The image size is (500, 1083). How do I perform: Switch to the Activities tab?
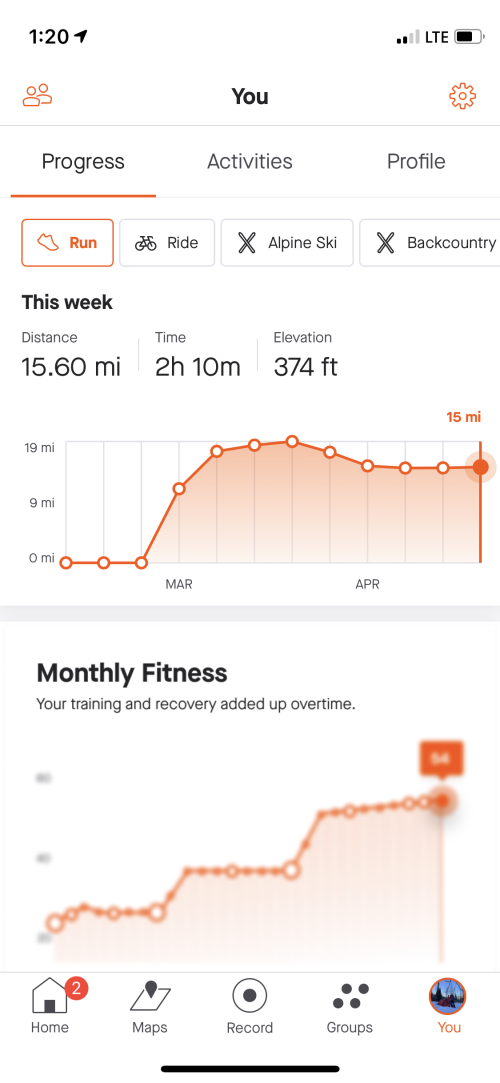pos(250,162)
